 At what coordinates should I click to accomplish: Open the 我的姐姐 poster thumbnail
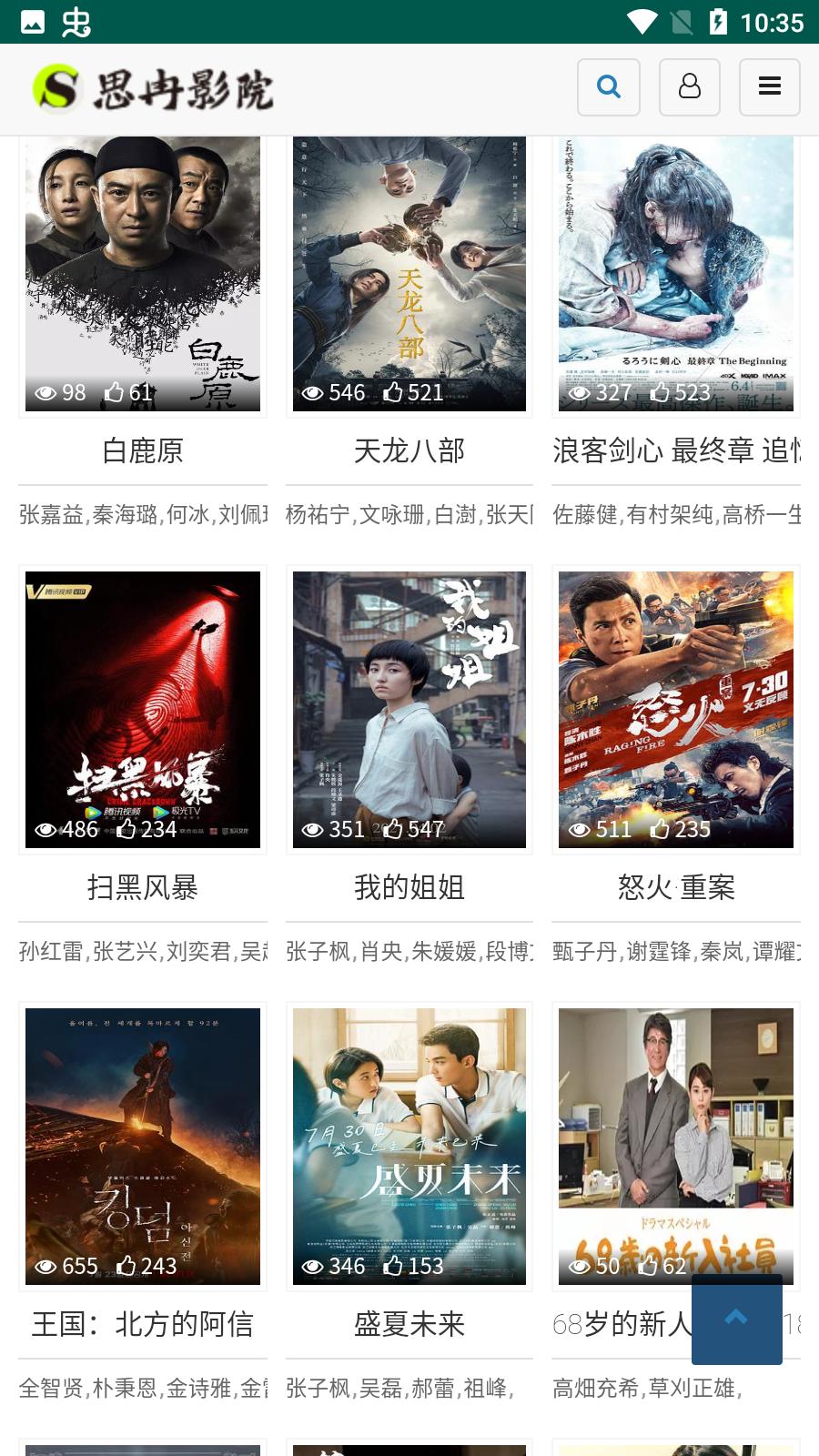pyautogui.click(x=409, y=710)
